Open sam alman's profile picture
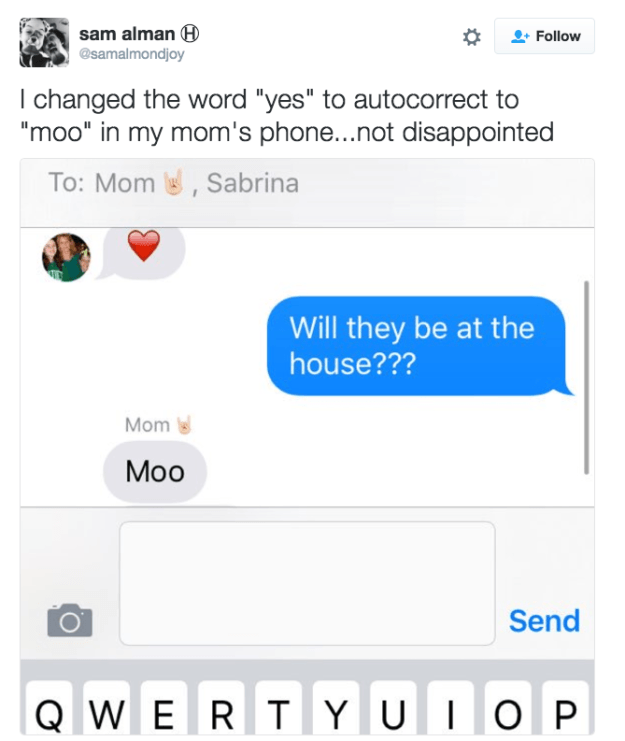Viewport: 625px width, 741px height. coord(45,41)
